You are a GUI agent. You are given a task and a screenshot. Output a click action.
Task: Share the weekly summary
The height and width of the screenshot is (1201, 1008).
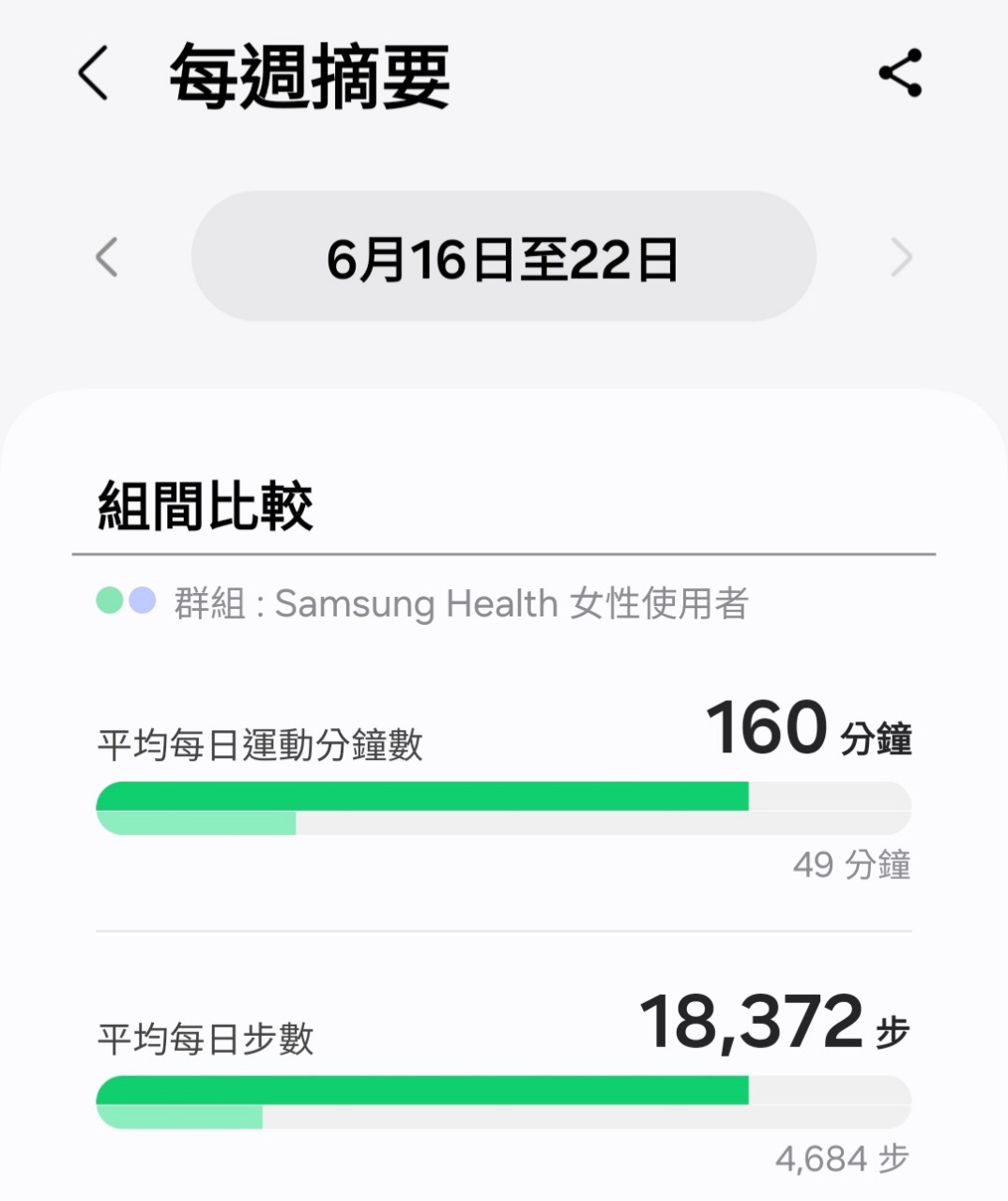pyautogui.click(x=900, y=73)
